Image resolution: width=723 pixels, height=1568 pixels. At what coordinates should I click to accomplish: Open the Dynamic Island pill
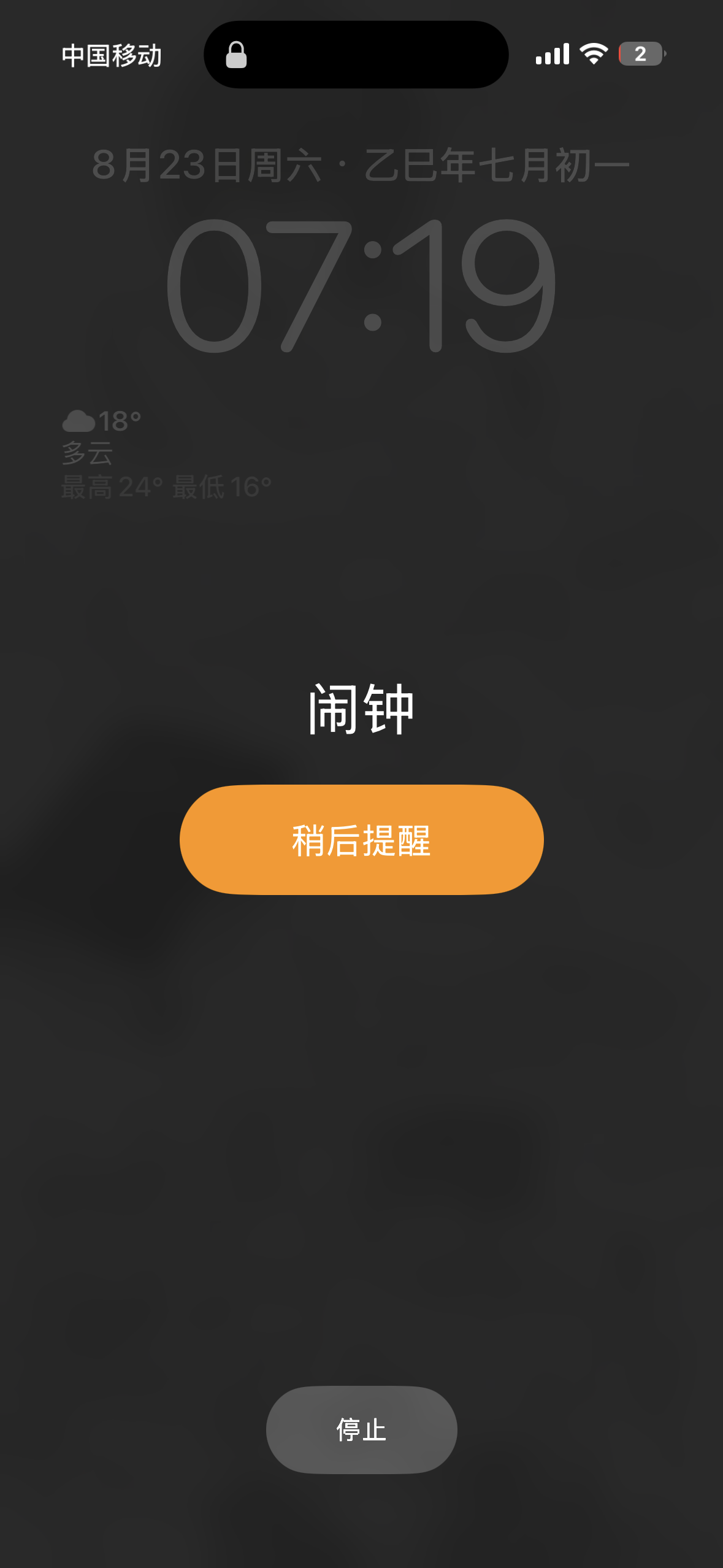[x=356, y=55]
